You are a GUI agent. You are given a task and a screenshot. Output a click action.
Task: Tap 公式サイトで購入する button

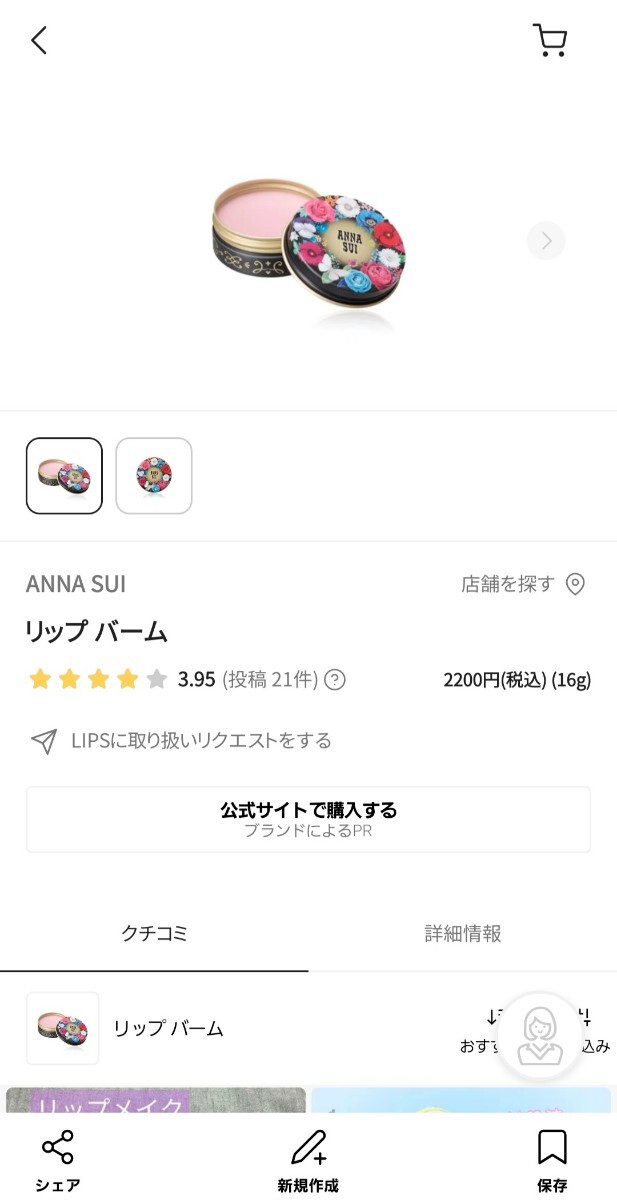coord(308,819)
